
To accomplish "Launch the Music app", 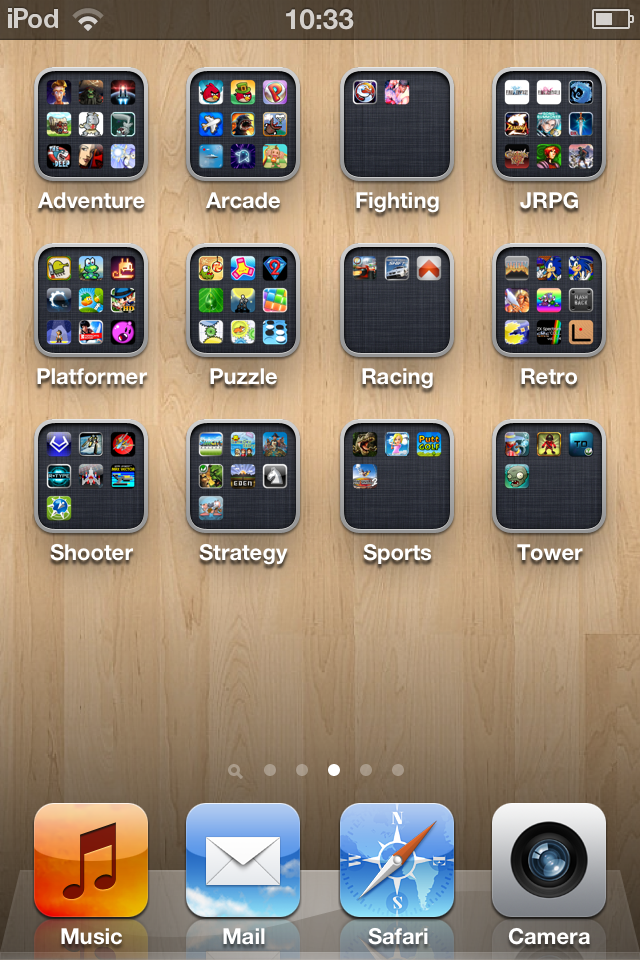I will tap(91, 861).
